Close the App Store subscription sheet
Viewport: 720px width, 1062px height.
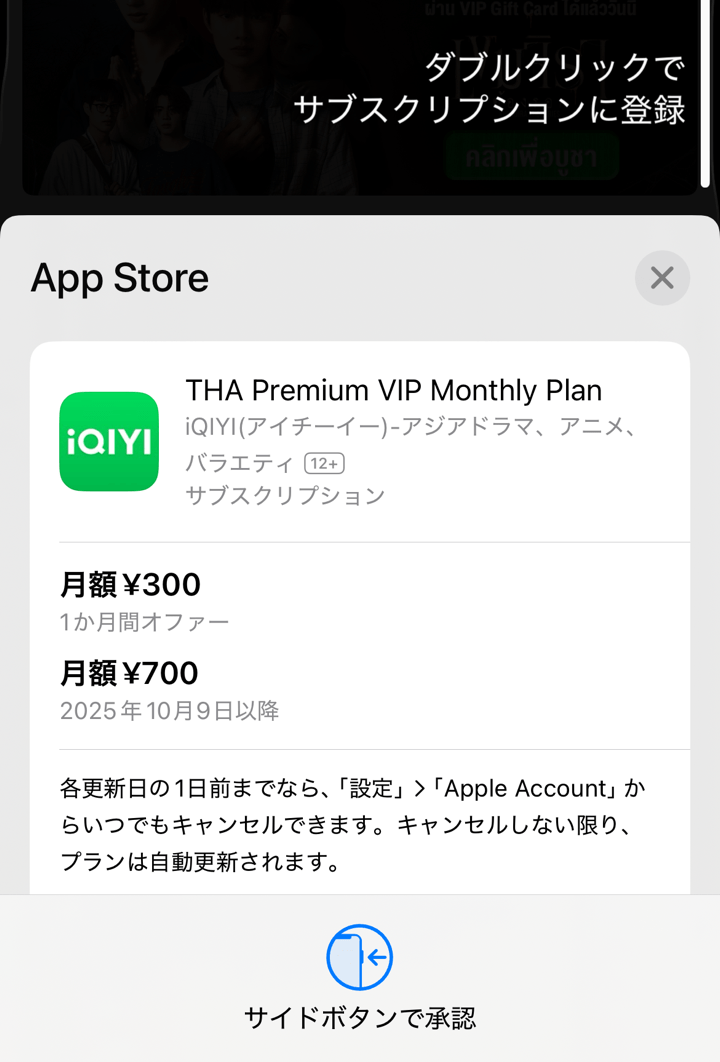pyautogui.click(x=662, y=277)
